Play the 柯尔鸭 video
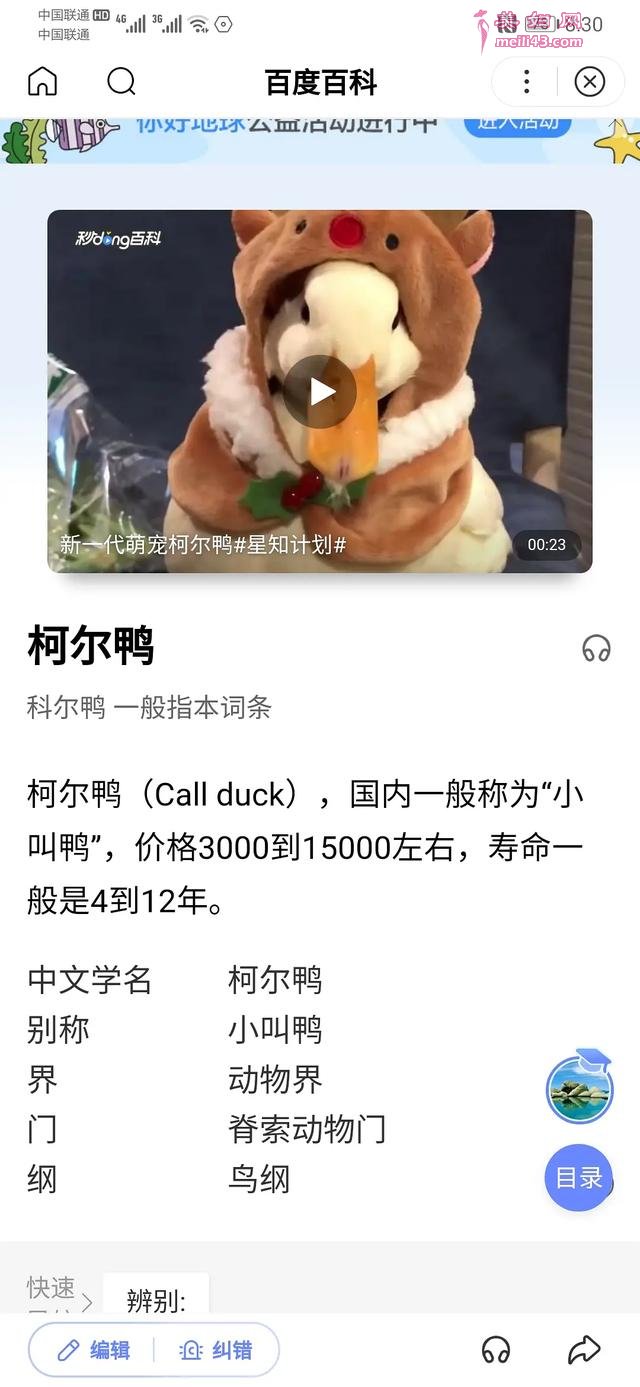This screenshot has width=640, height=1387. pyautogui.click(x=320, y=391)
